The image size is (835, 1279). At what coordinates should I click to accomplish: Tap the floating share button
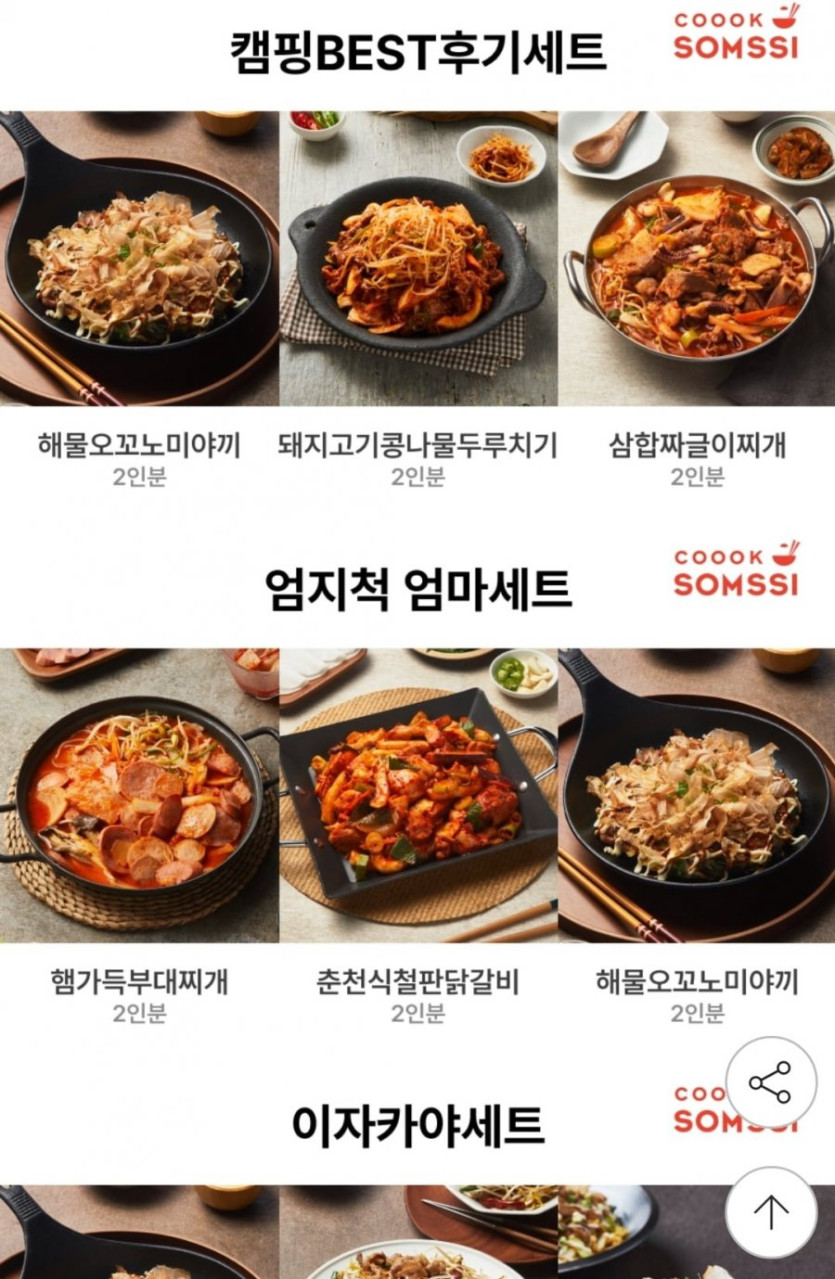pyautogui.click(x=770, y=1082)
